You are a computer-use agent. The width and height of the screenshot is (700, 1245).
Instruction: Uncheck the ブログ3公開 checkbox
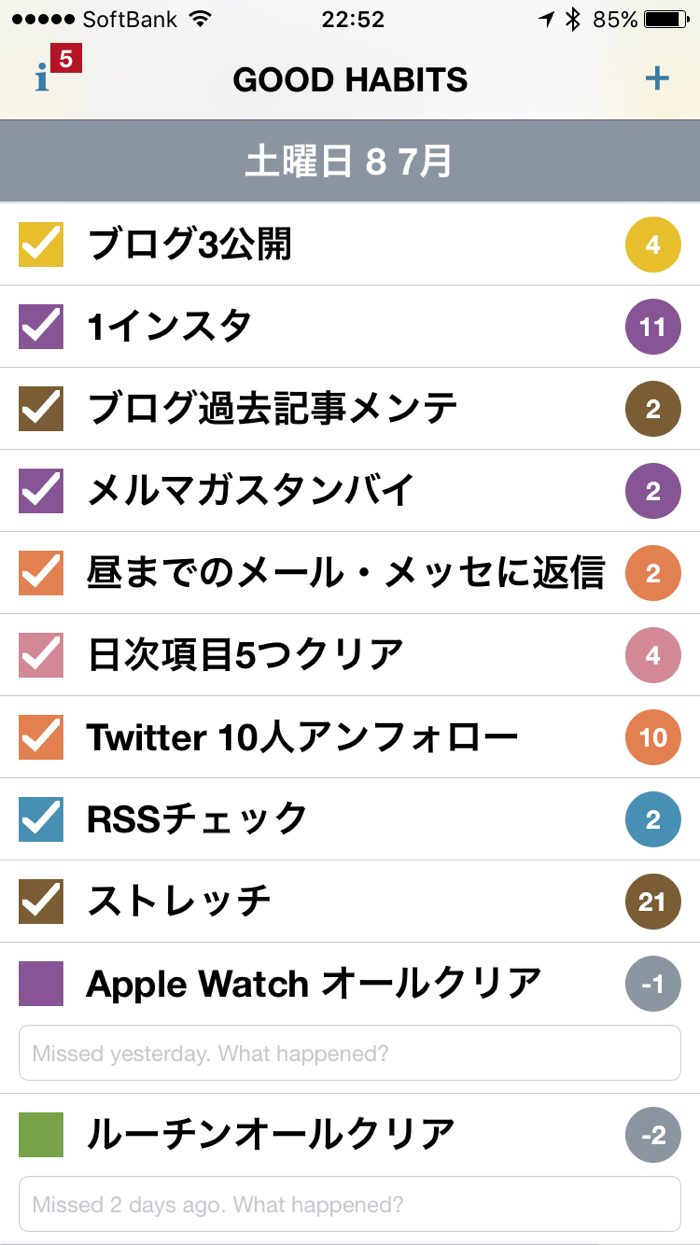[x=41, y=245]
